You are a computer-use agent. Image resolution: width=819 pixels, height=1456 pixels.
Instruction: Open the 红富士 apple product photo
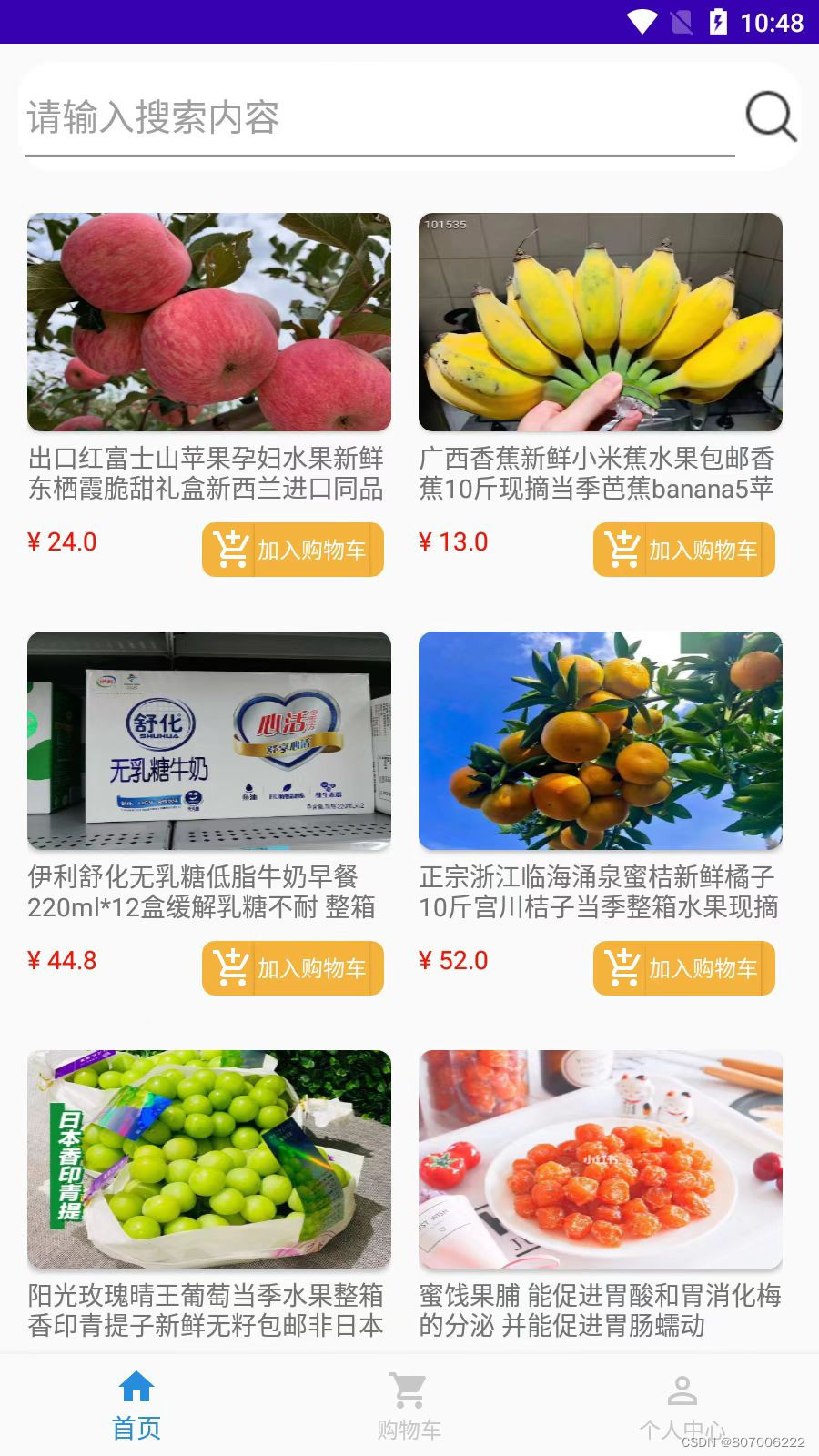coord(209,322)
